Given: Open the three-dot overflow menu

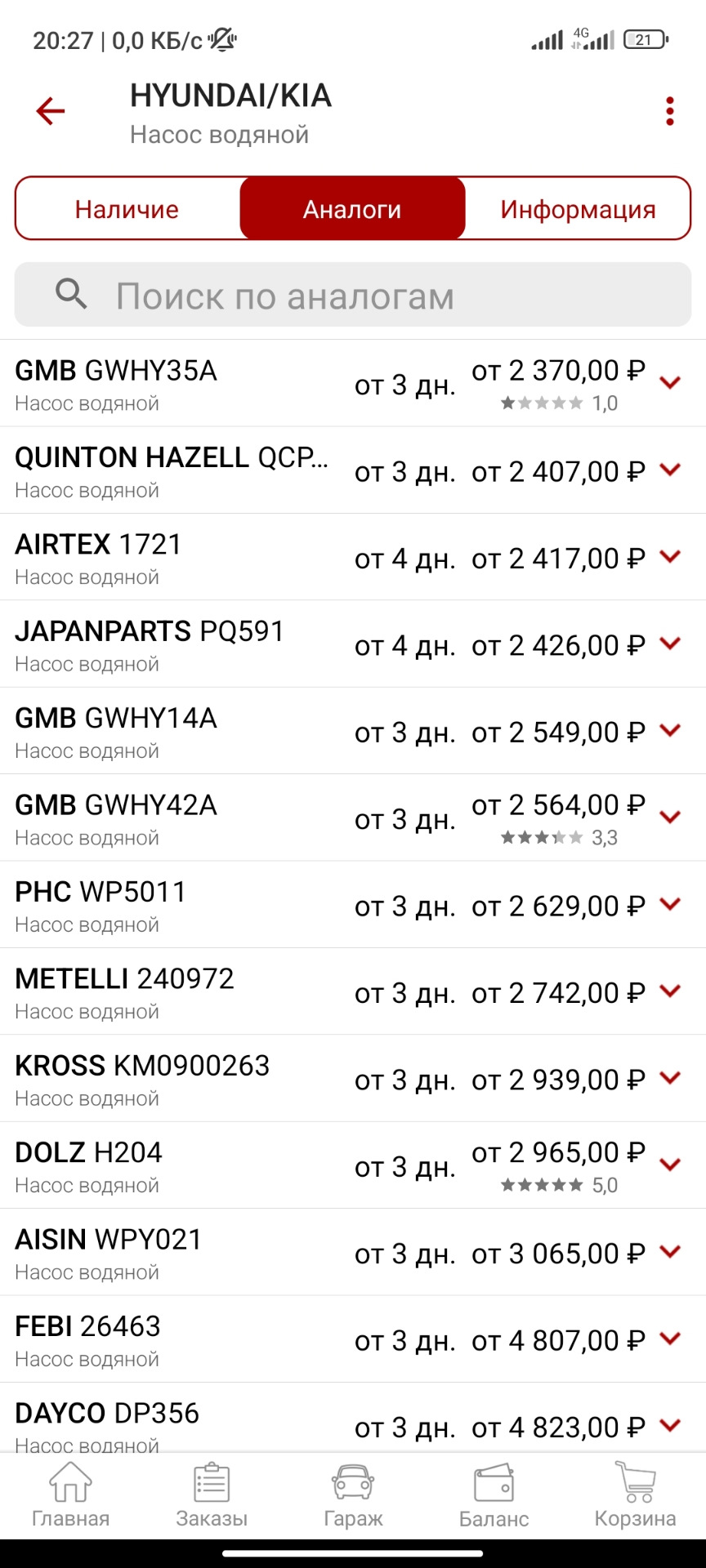Looking at the screenshot, I should 669,111.
